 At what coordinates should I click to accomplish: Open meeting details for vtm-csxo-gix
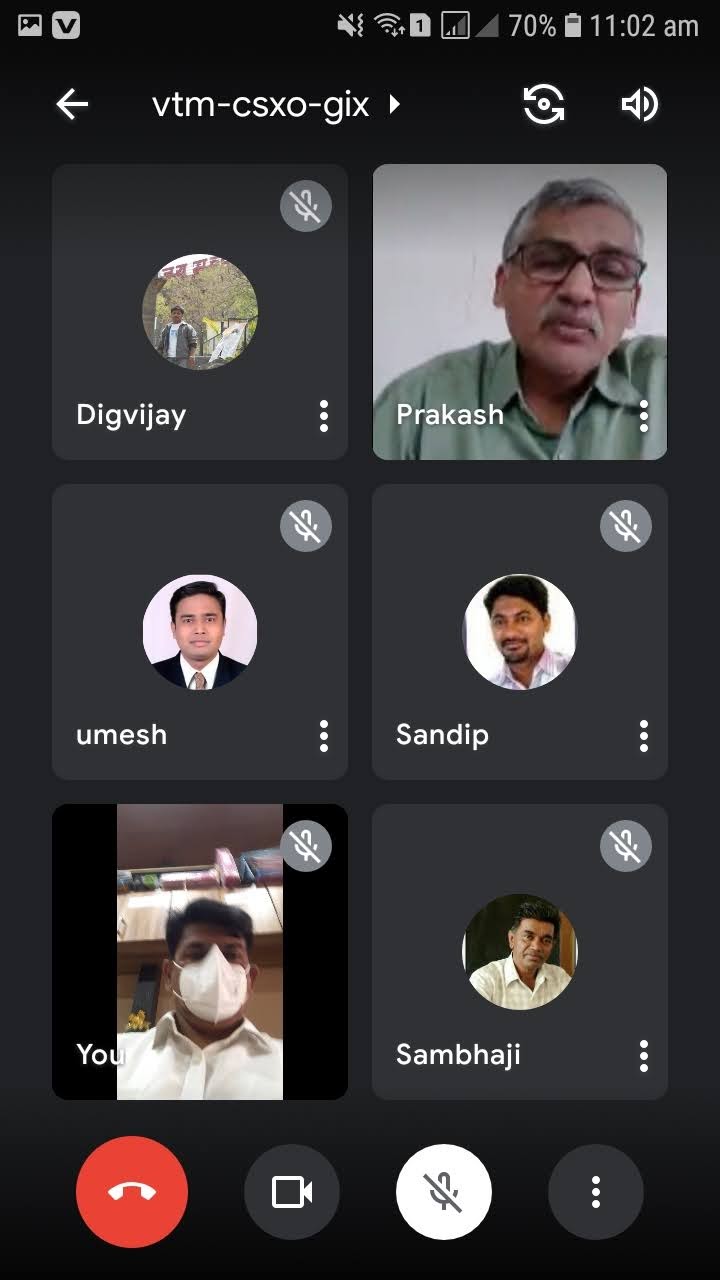click(276, 104)
